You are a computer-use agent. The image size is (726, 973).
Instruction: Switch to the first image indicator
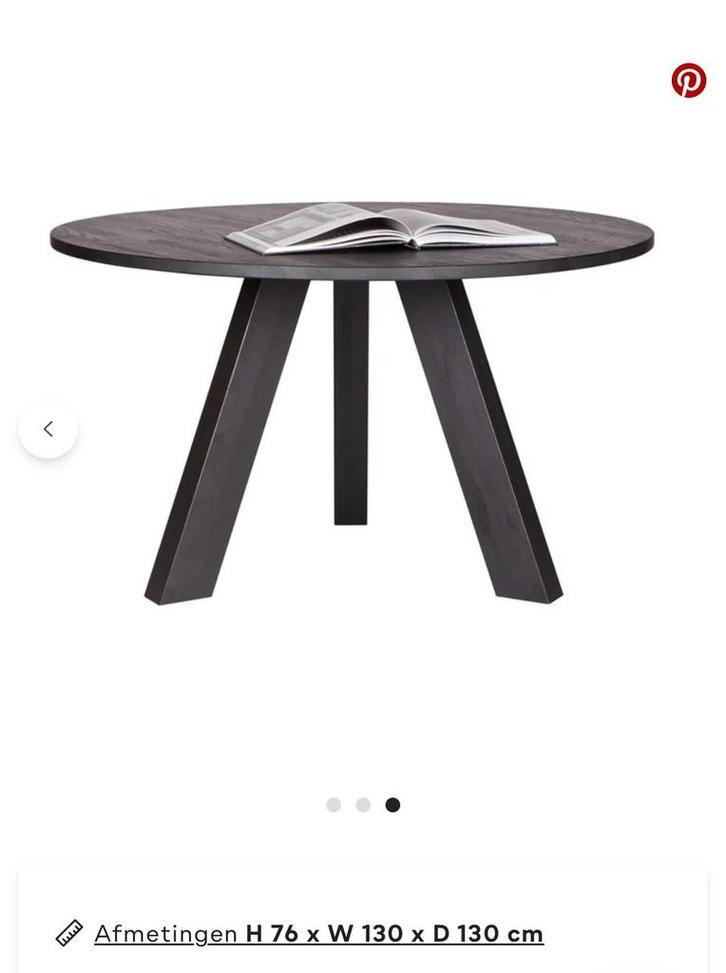click(x=333, y=803)
